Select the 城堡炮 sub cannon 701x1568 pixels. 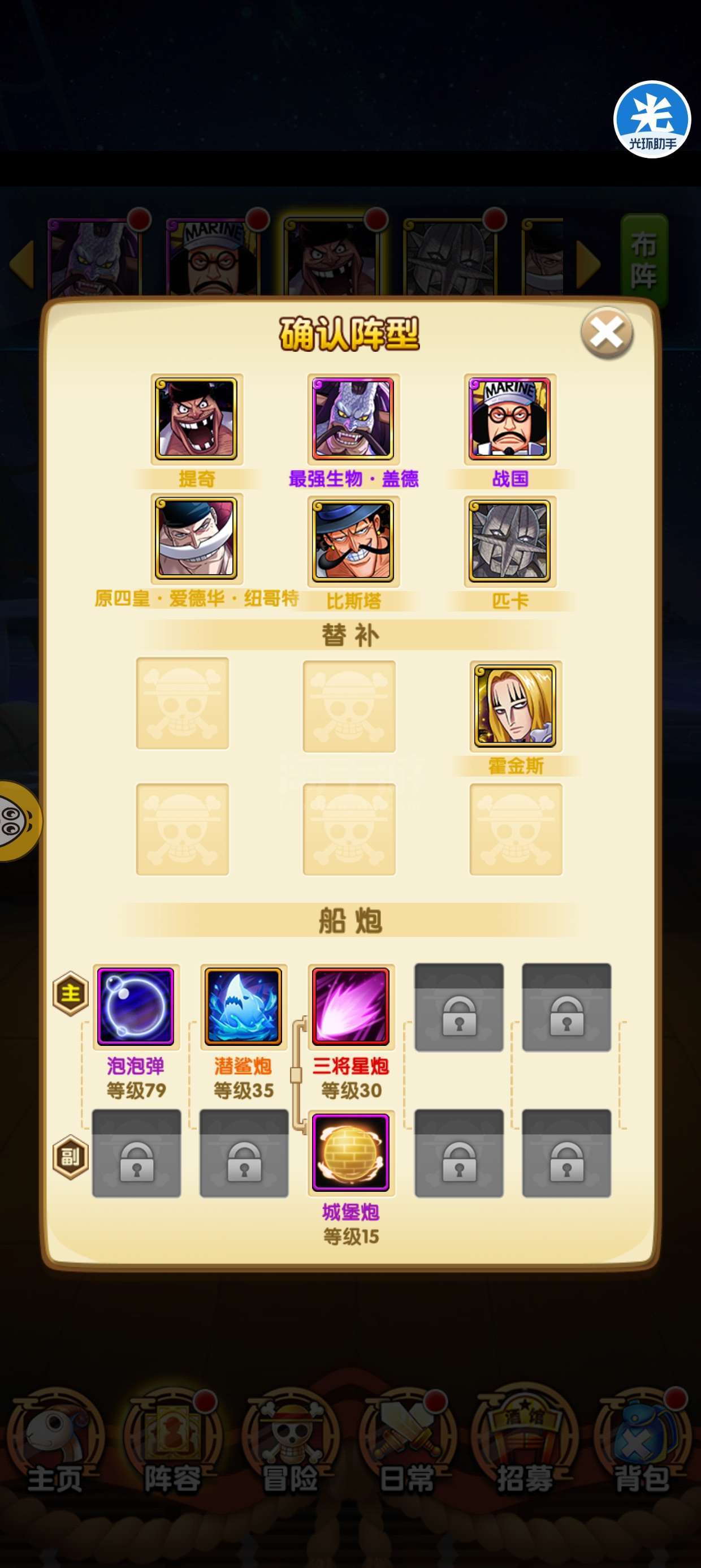[x=350, y=1153]
